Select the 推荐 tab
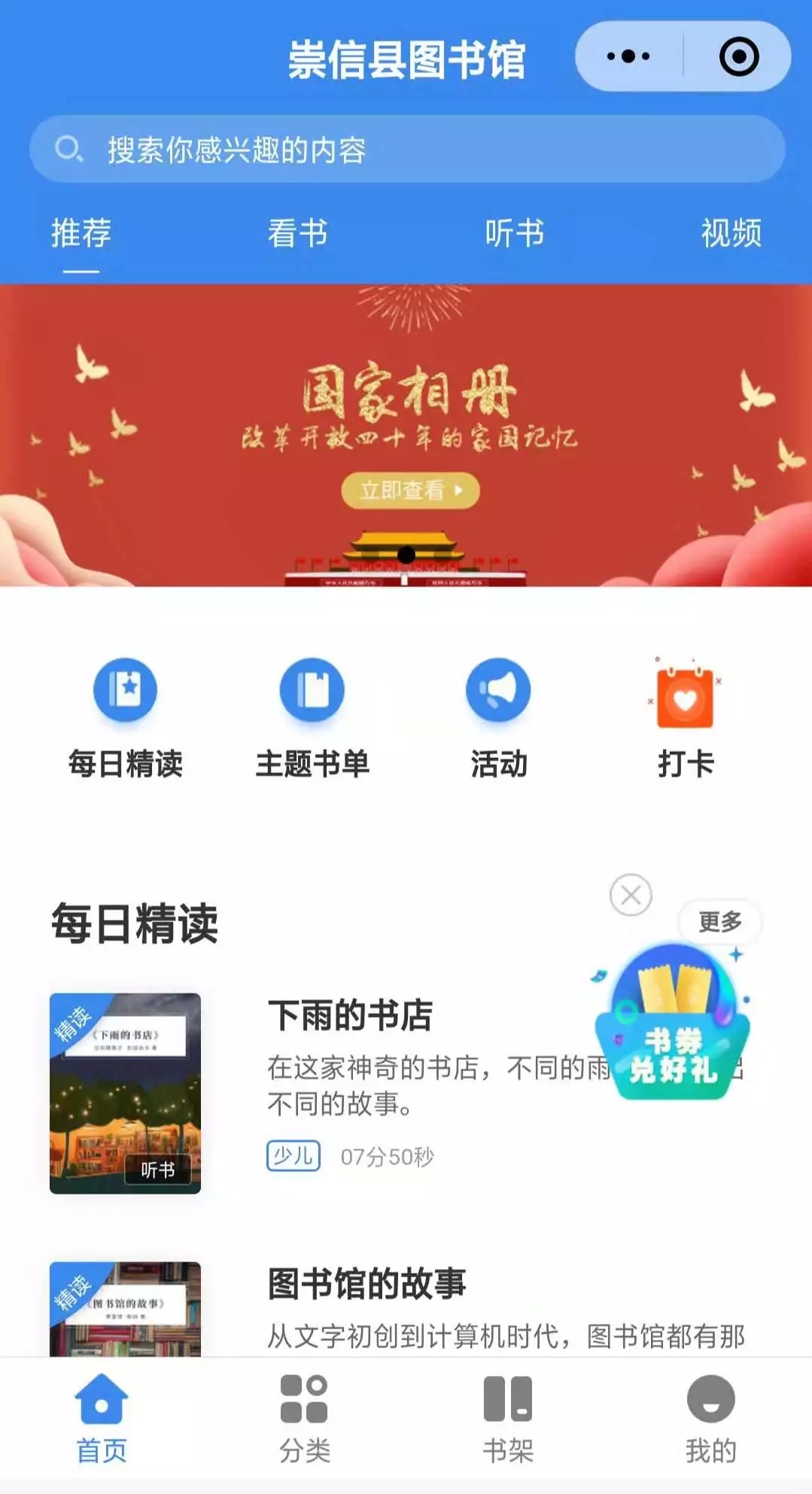The image size is (812, 1494). click(81, 233)
